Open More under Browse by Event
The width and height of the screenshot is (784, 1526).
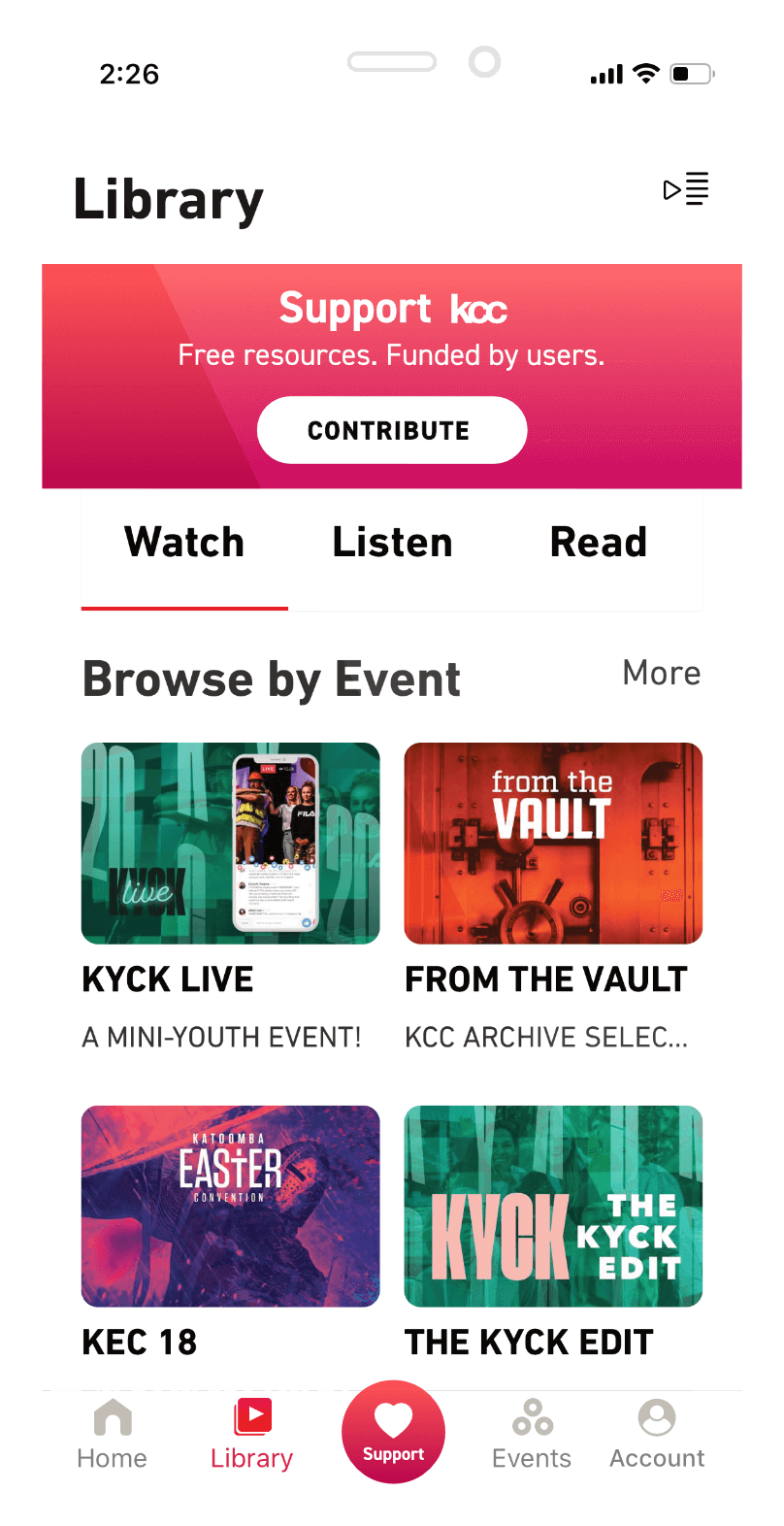click(662, 673)
